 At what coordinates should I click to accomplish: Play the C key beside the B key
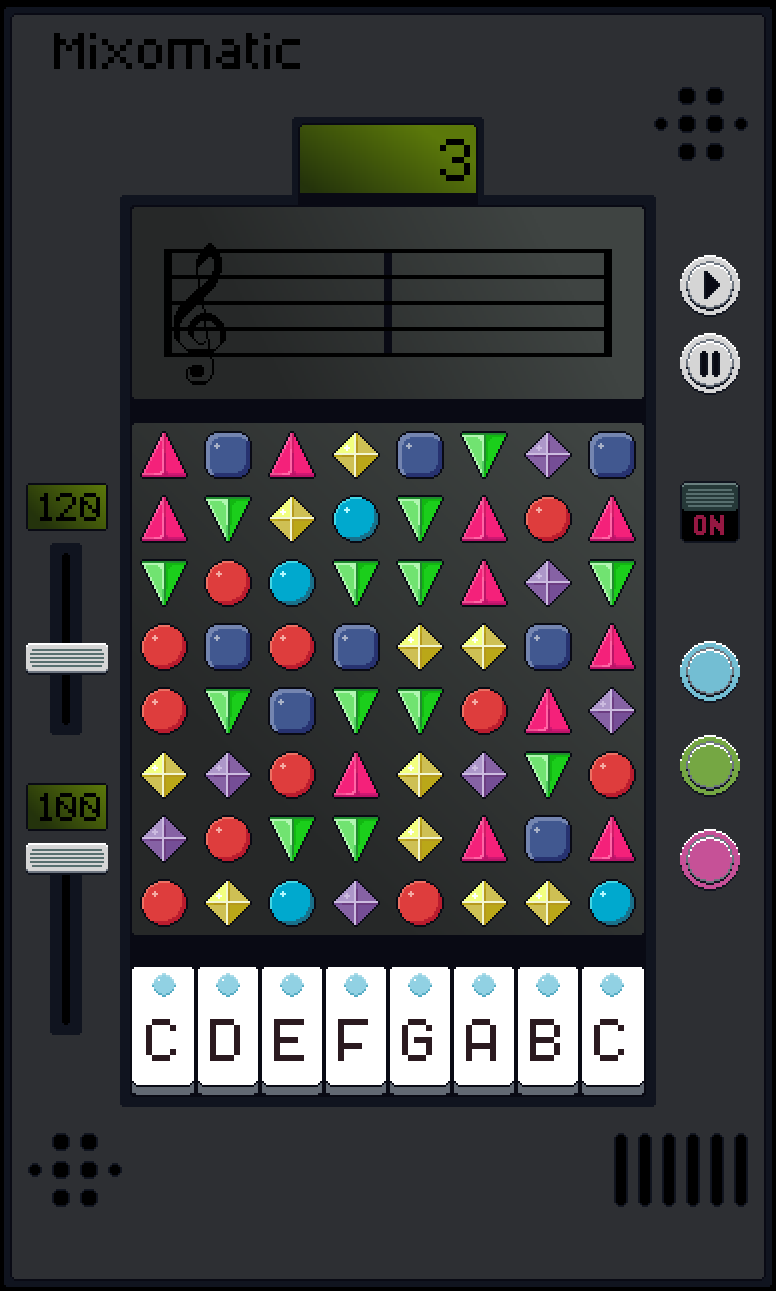coord(612,1029)
